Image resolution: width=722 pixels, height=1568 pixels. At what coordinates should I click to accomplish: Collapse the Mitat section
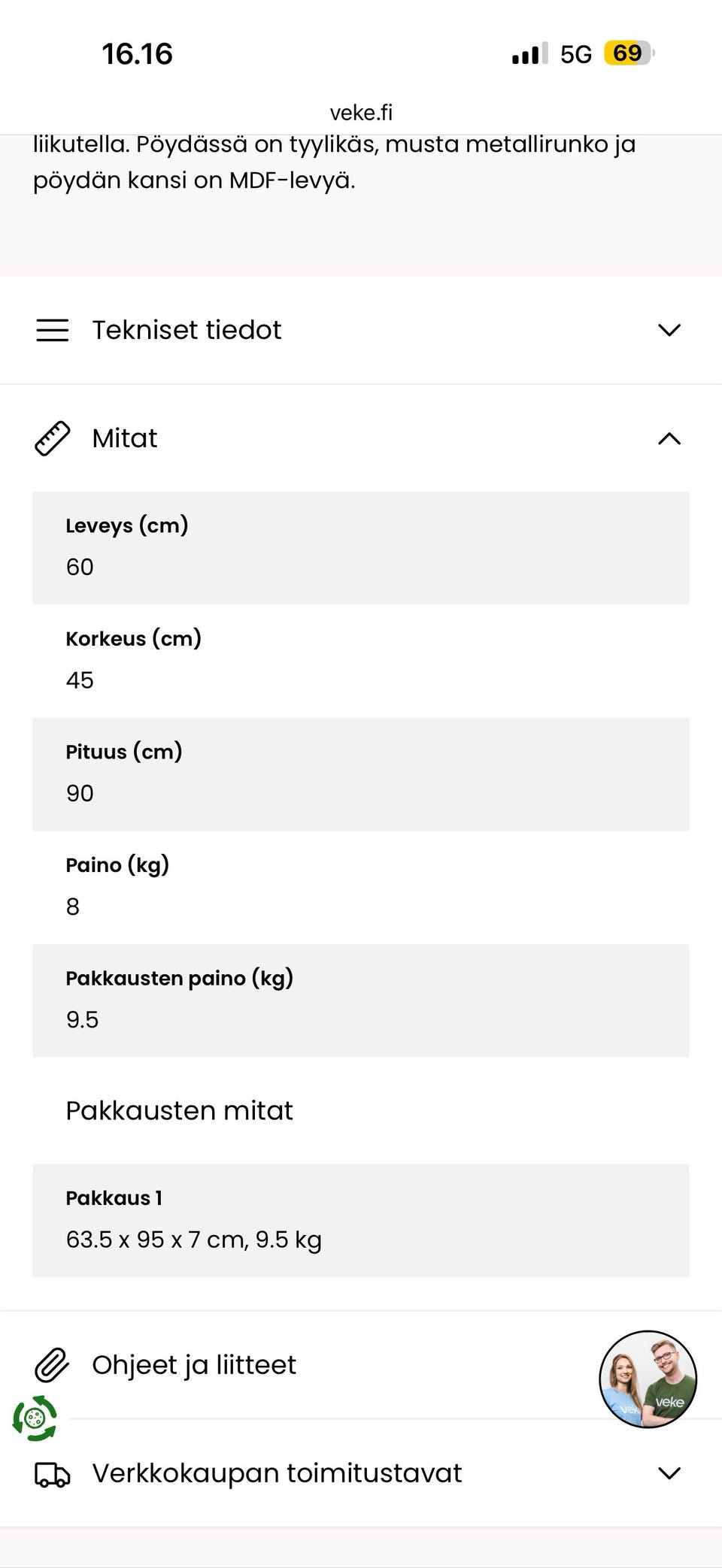[x=359, y=438]
